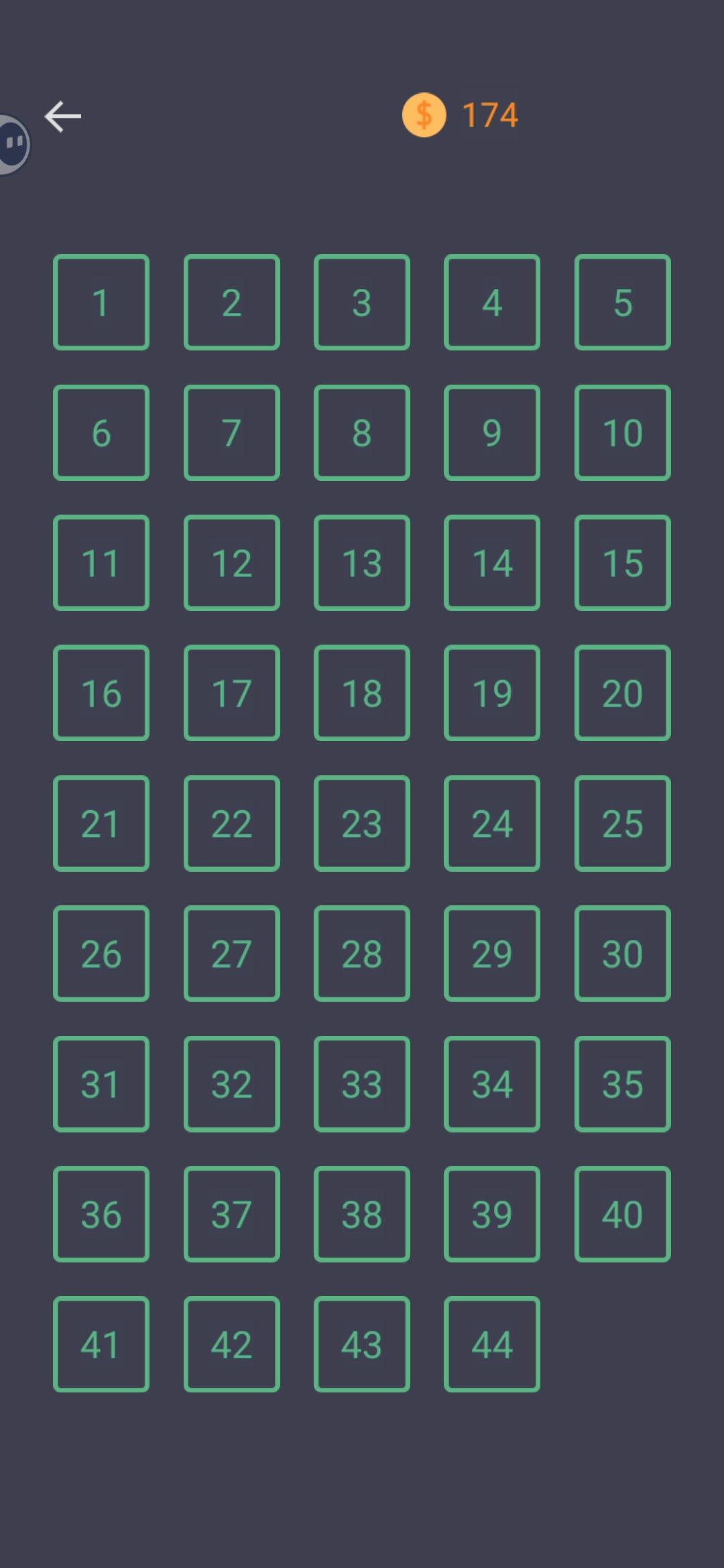Open level 20 at row's end

point(621,693)
